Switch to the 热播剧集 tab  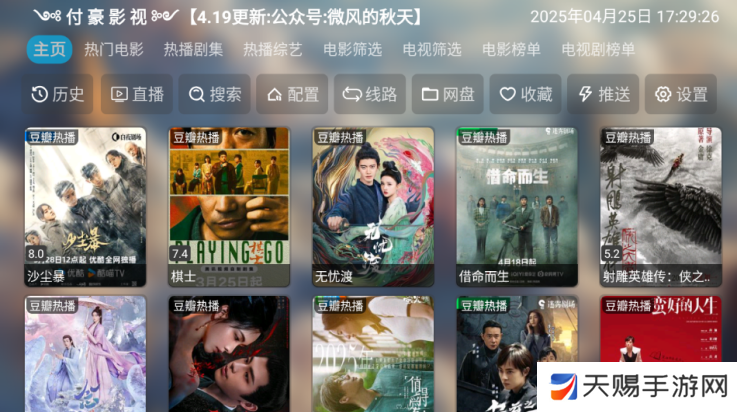(193, 49)
